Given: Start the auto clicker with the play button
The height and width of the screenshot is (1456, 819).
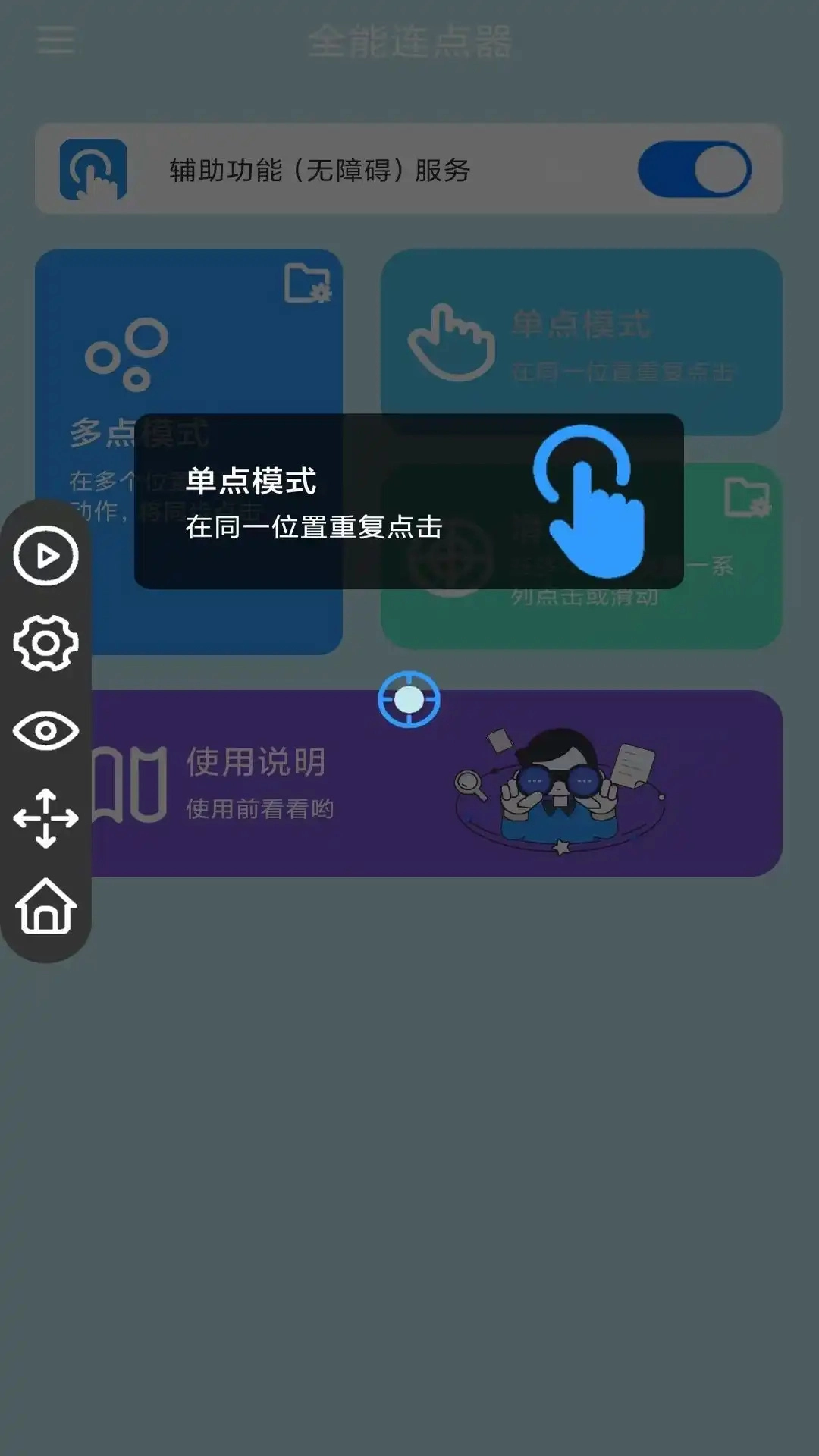Looking at the screenshot, I should 45,556.
